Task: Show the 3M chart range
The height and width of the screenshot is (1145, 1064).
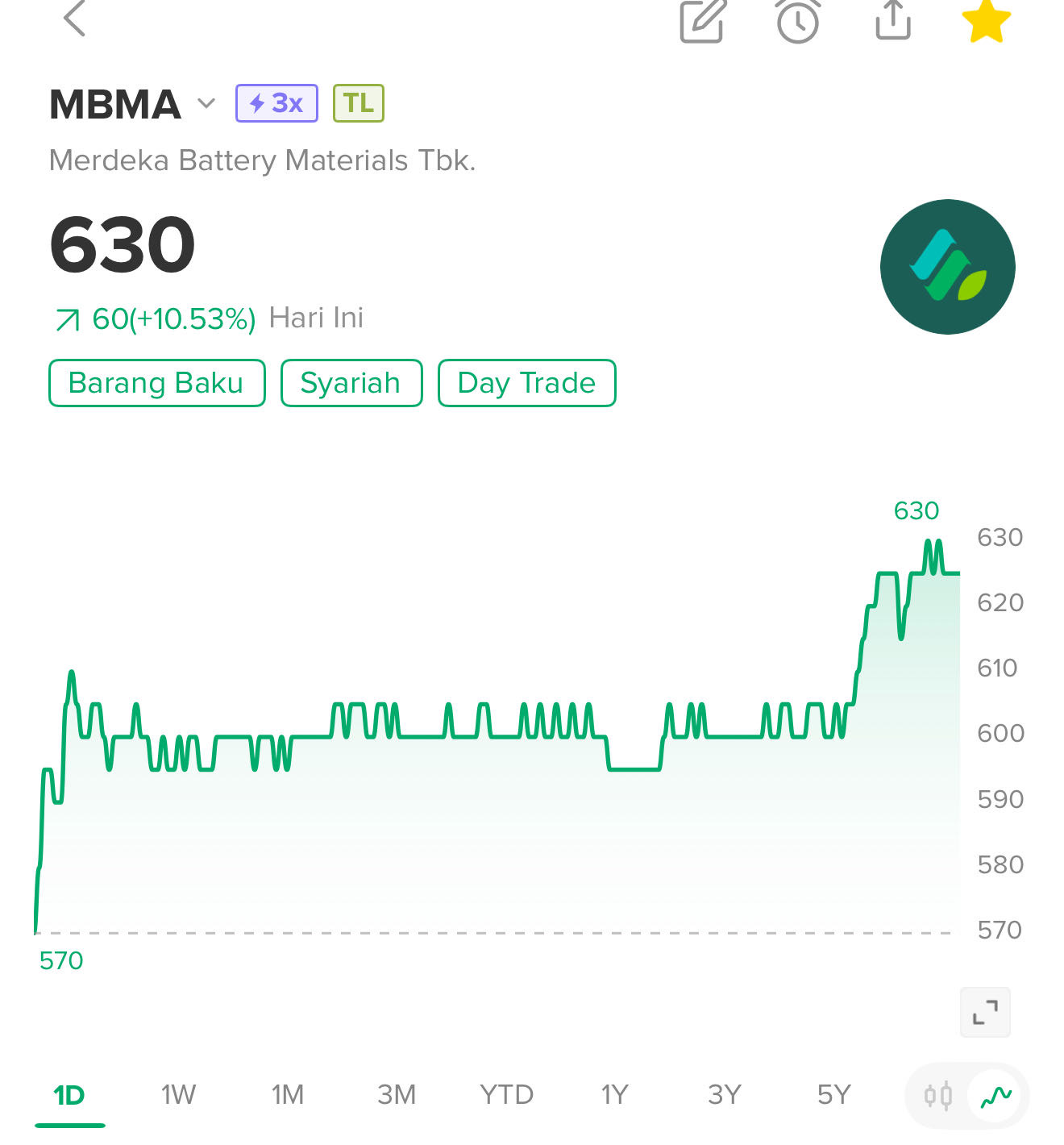Action: (397, 1095)
